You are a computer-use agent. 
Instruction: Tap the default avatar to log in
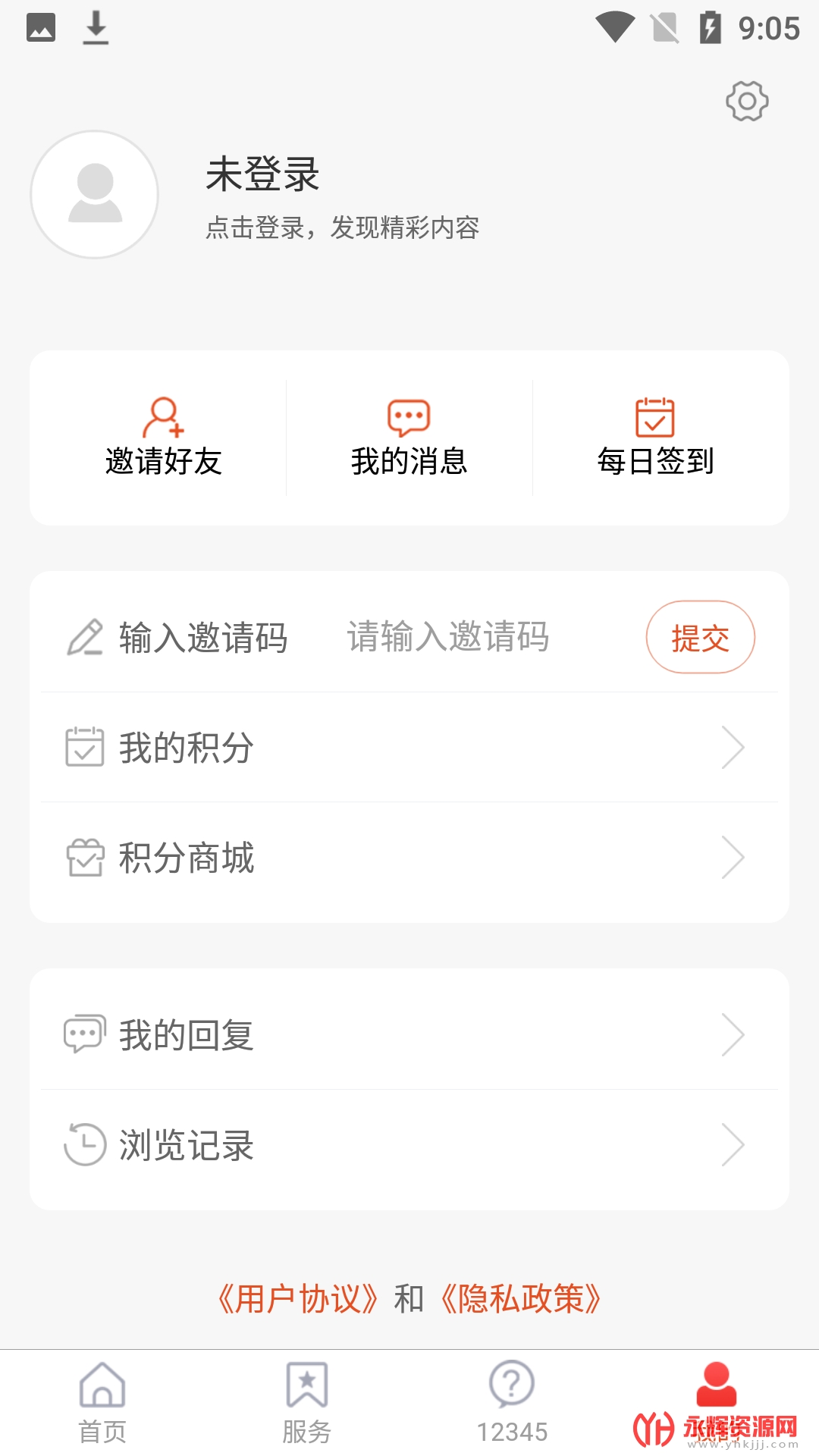pos(95,194)
